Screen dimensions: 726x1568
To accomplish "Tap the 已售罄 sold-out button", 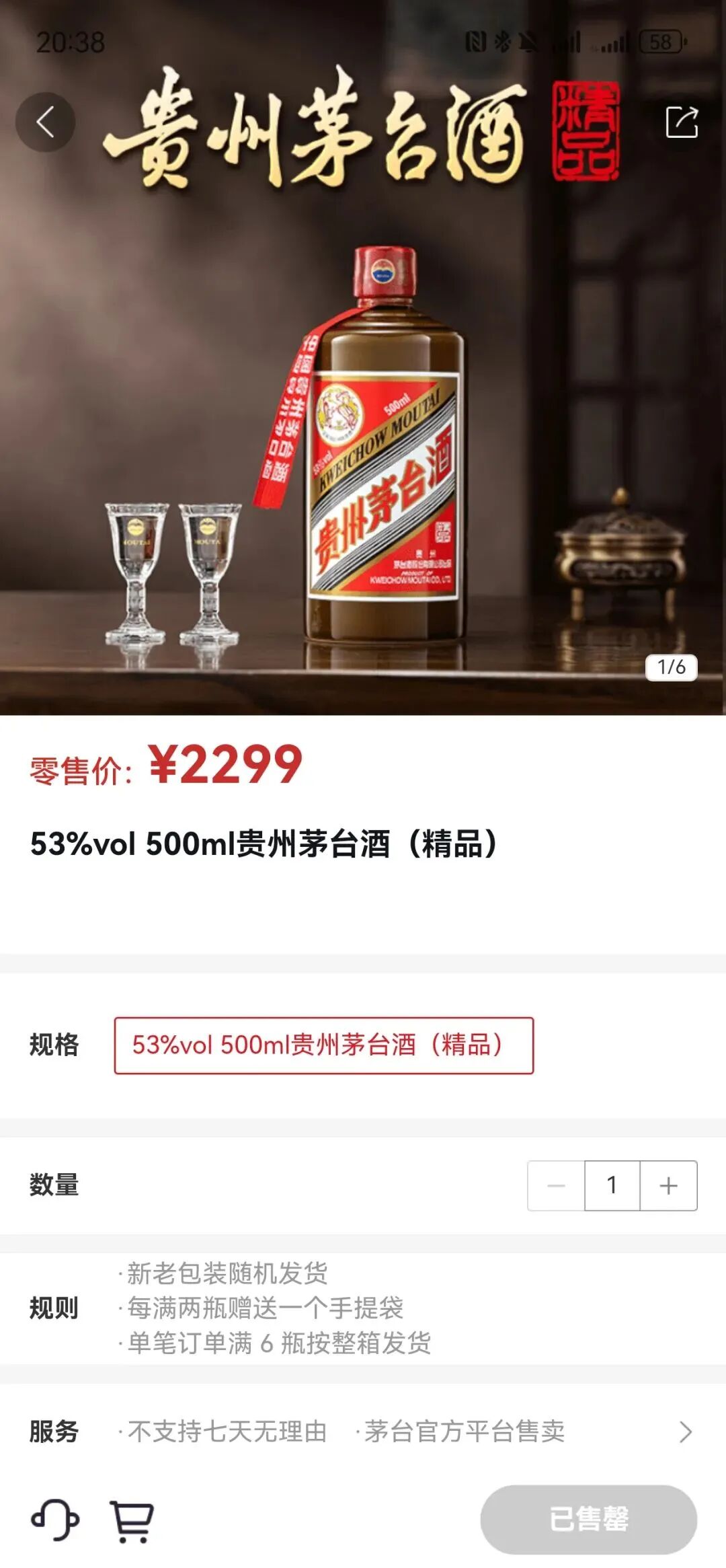I will point(588,1520).
